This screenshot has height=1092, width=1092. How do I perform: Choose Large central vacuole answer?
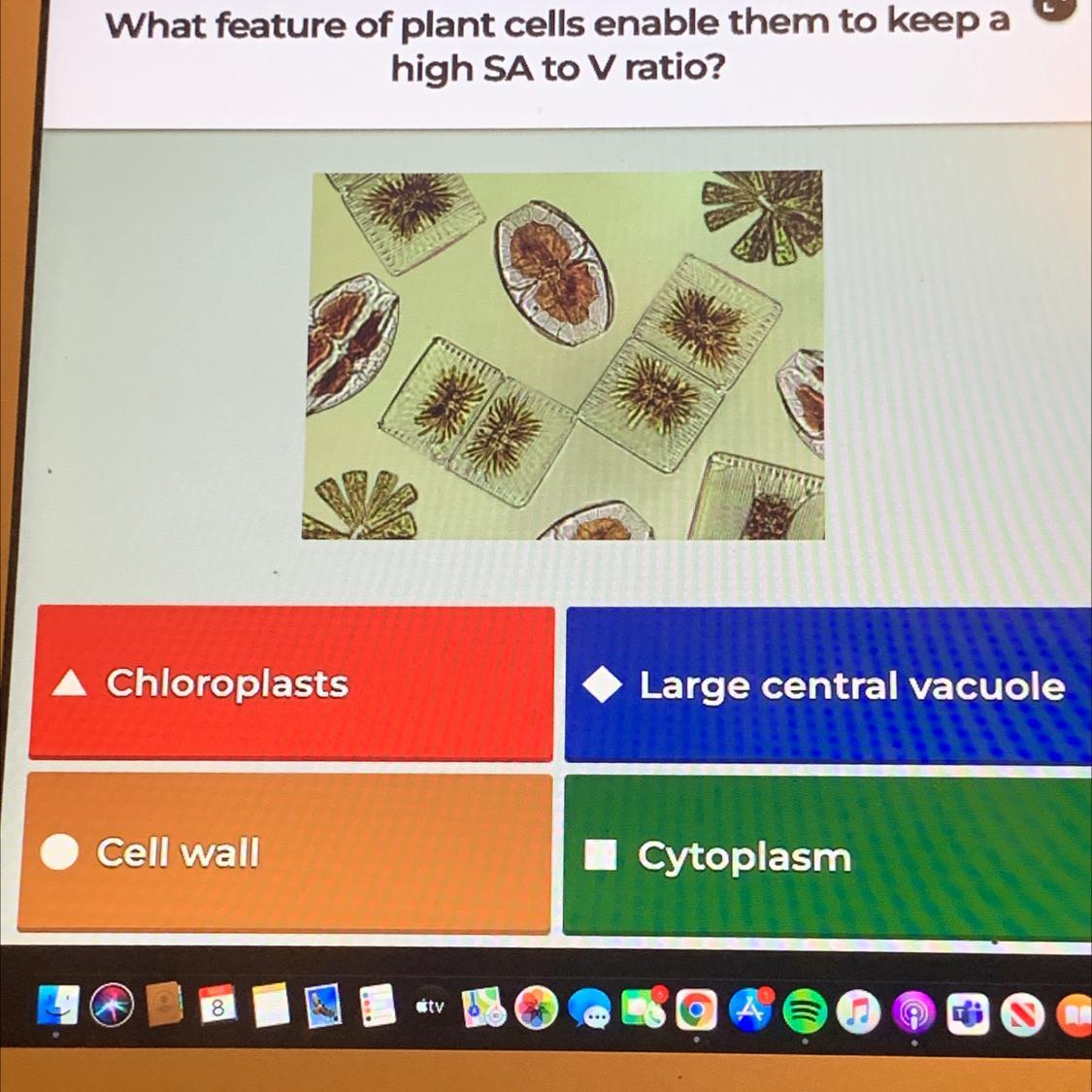pyautogui.click(x=827, y=685)
